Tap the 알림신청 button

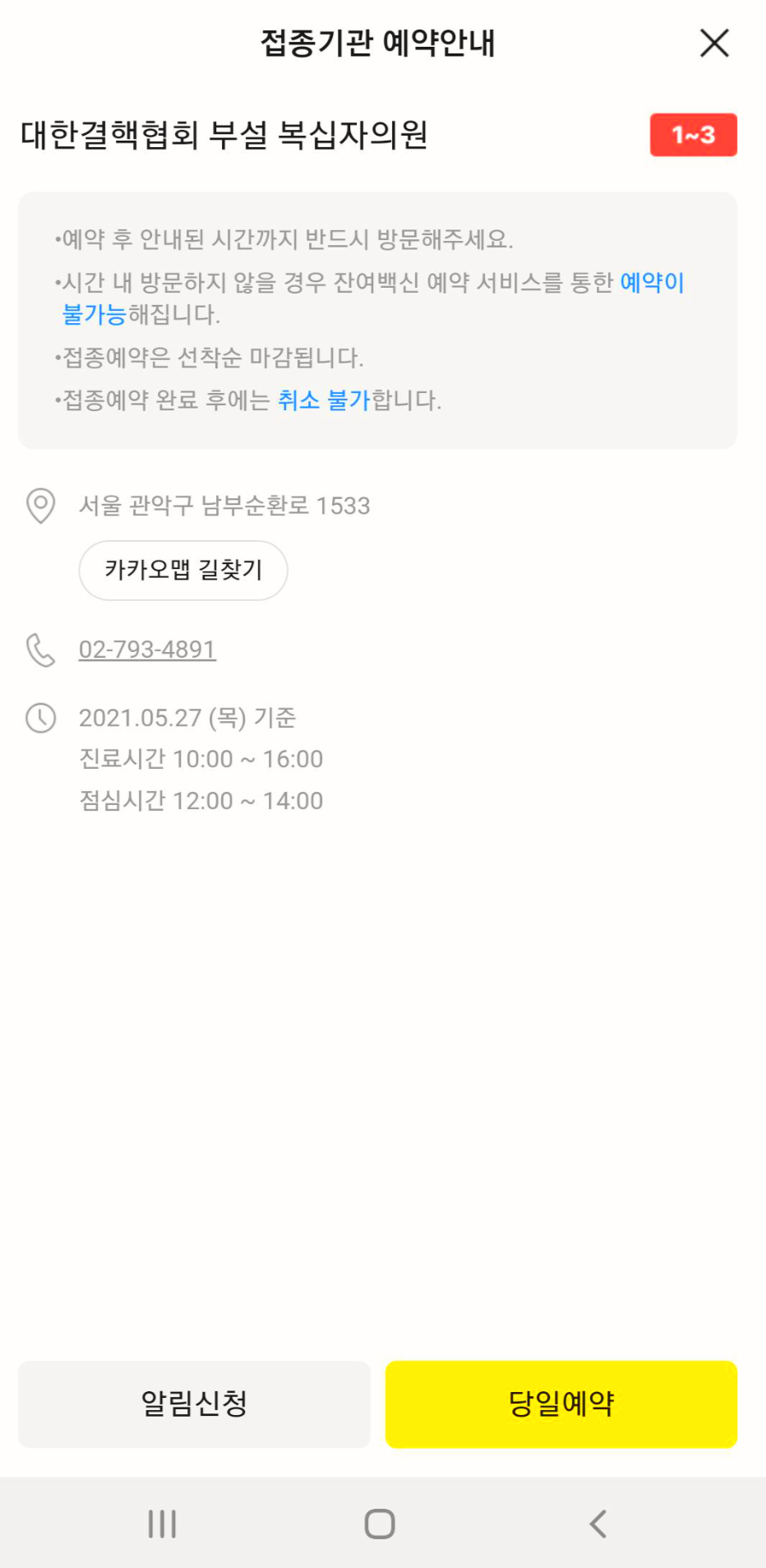coord(195,1404)
